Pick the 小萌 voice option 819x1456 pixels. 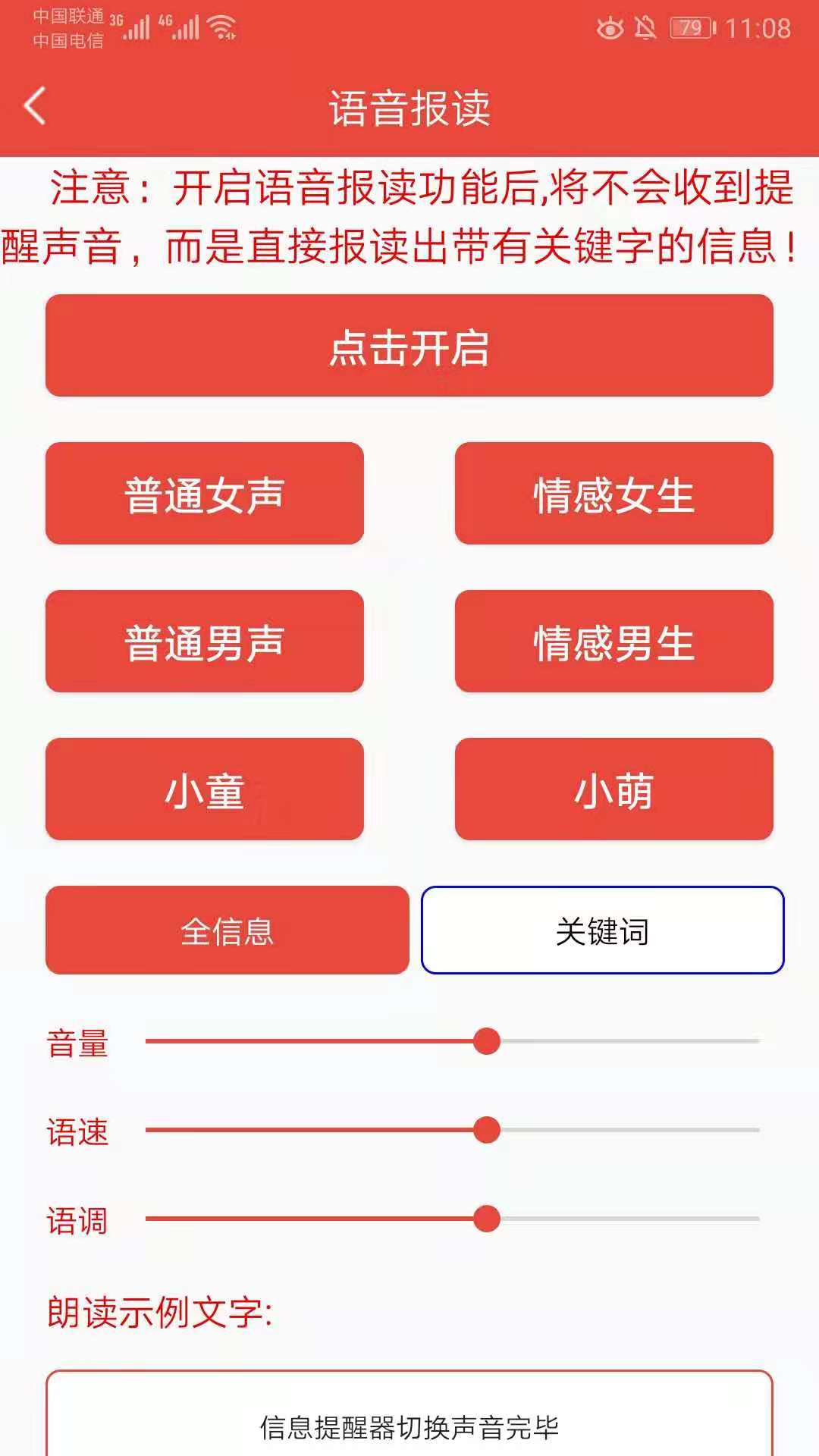[613, 789]
